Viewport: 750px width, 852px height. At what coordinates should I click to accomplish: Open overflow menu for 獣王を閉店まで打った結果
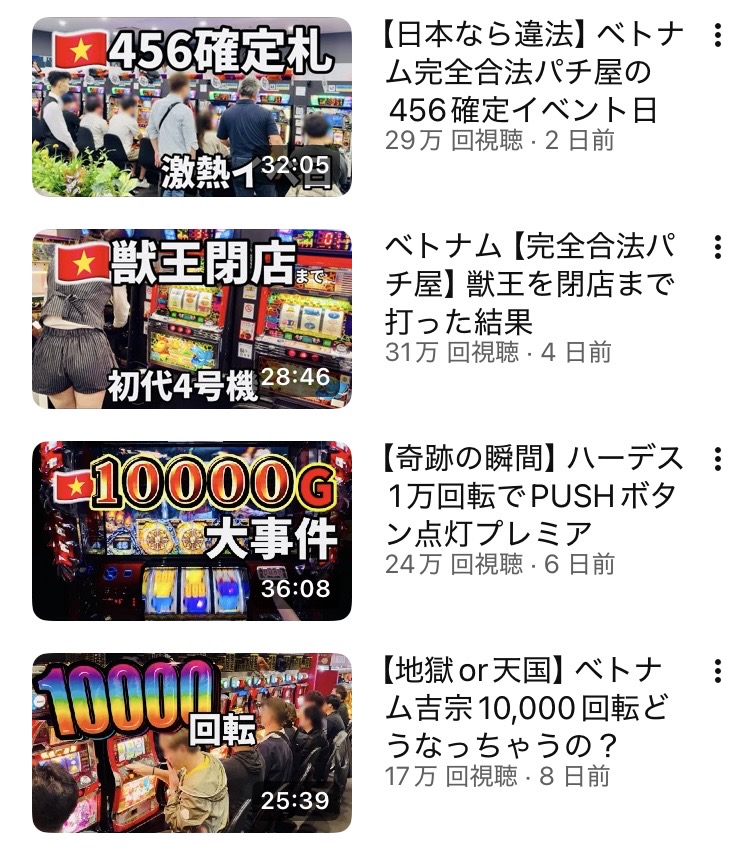click(x=718, y=247)
